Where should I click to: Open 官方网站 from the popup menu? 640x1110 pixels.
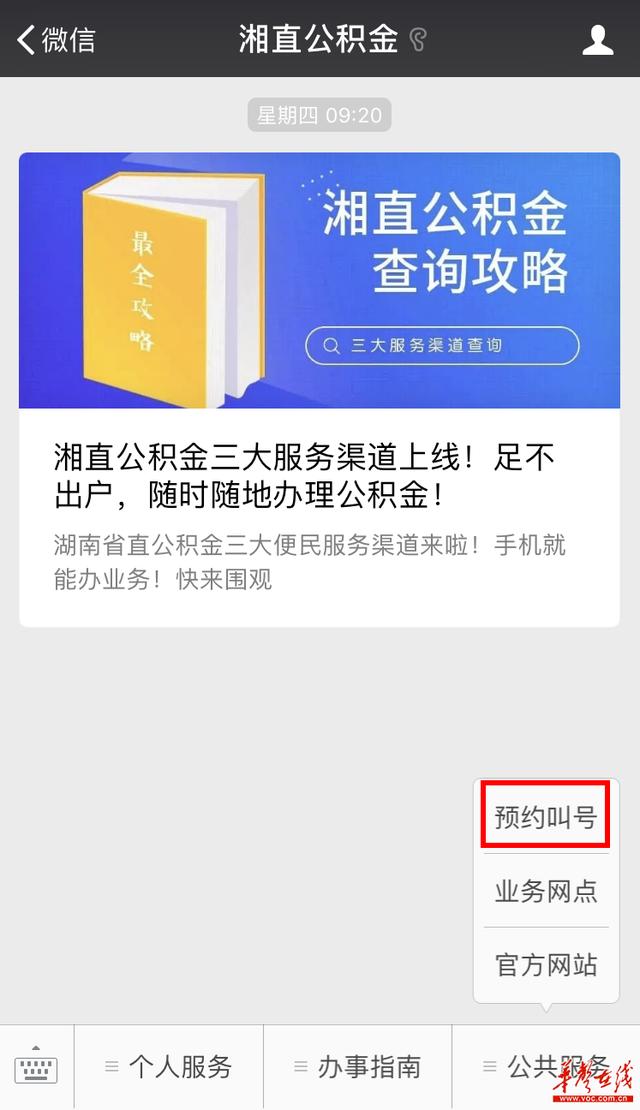pos(546,964)
